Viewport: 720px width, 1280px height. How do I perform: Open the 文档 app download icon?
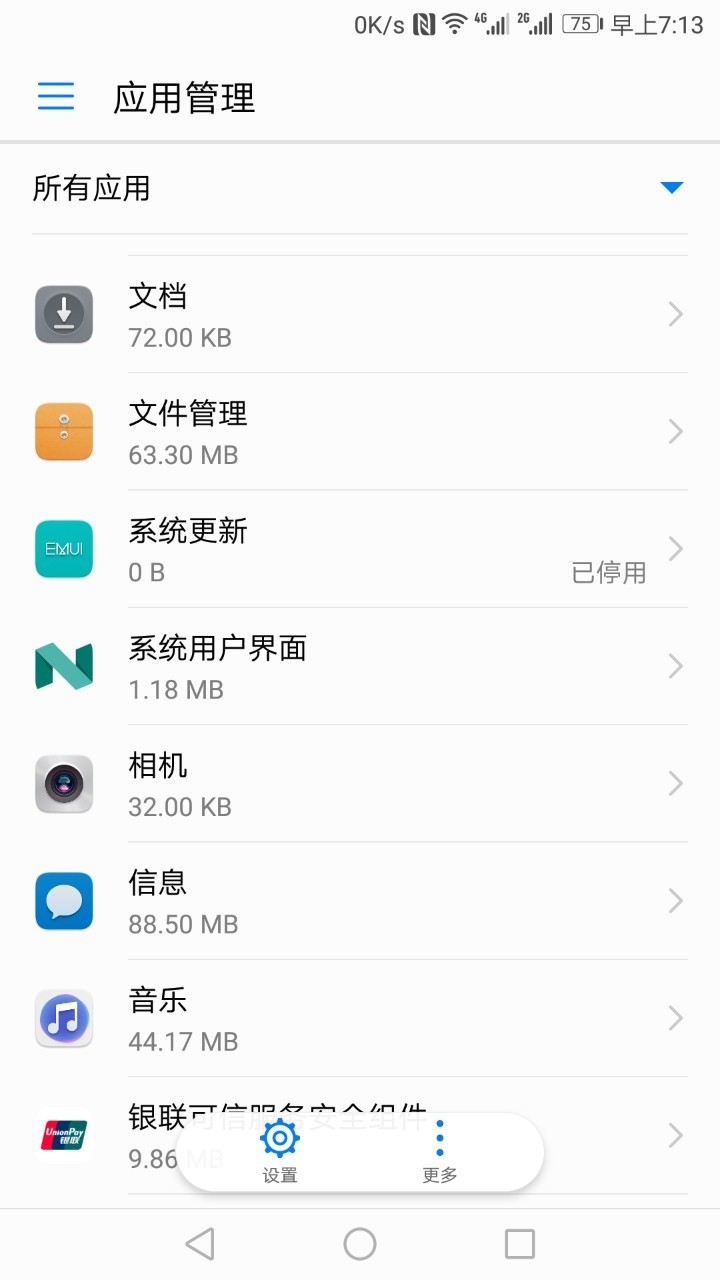point(63,314)
